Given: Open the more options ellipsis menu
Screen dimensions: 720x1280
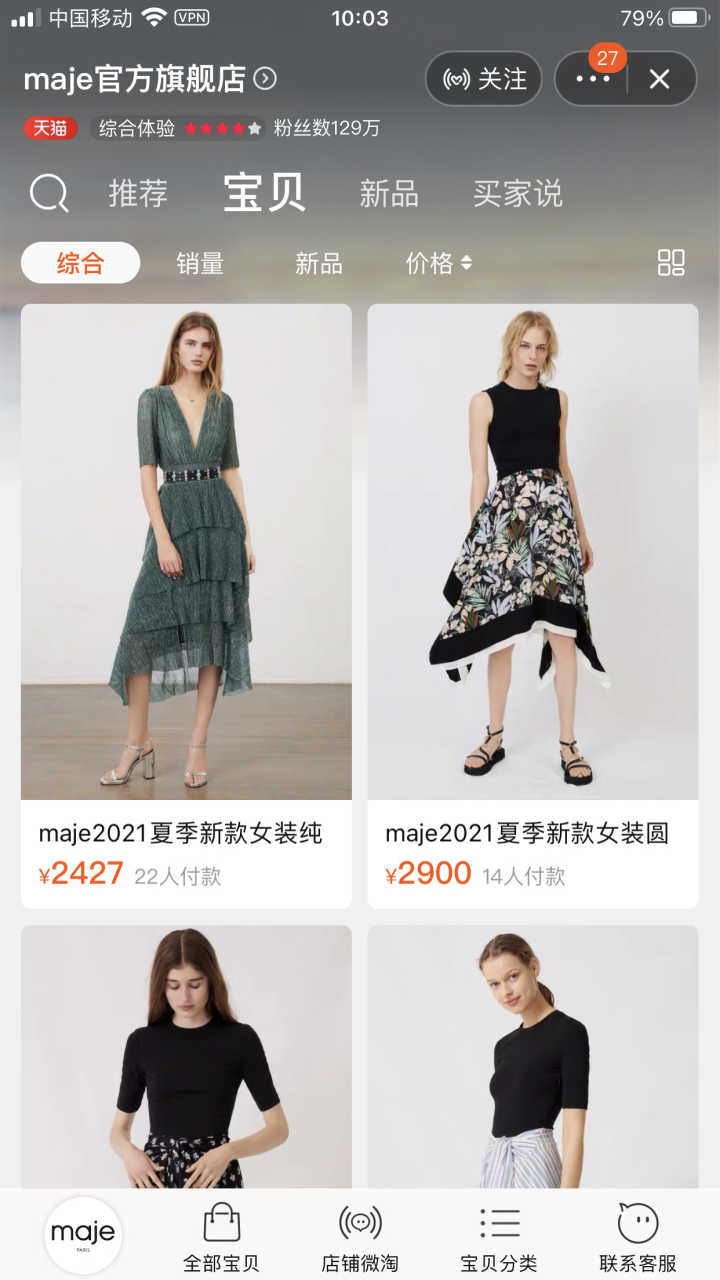Looking at the screenshot, I should [594, 79].
